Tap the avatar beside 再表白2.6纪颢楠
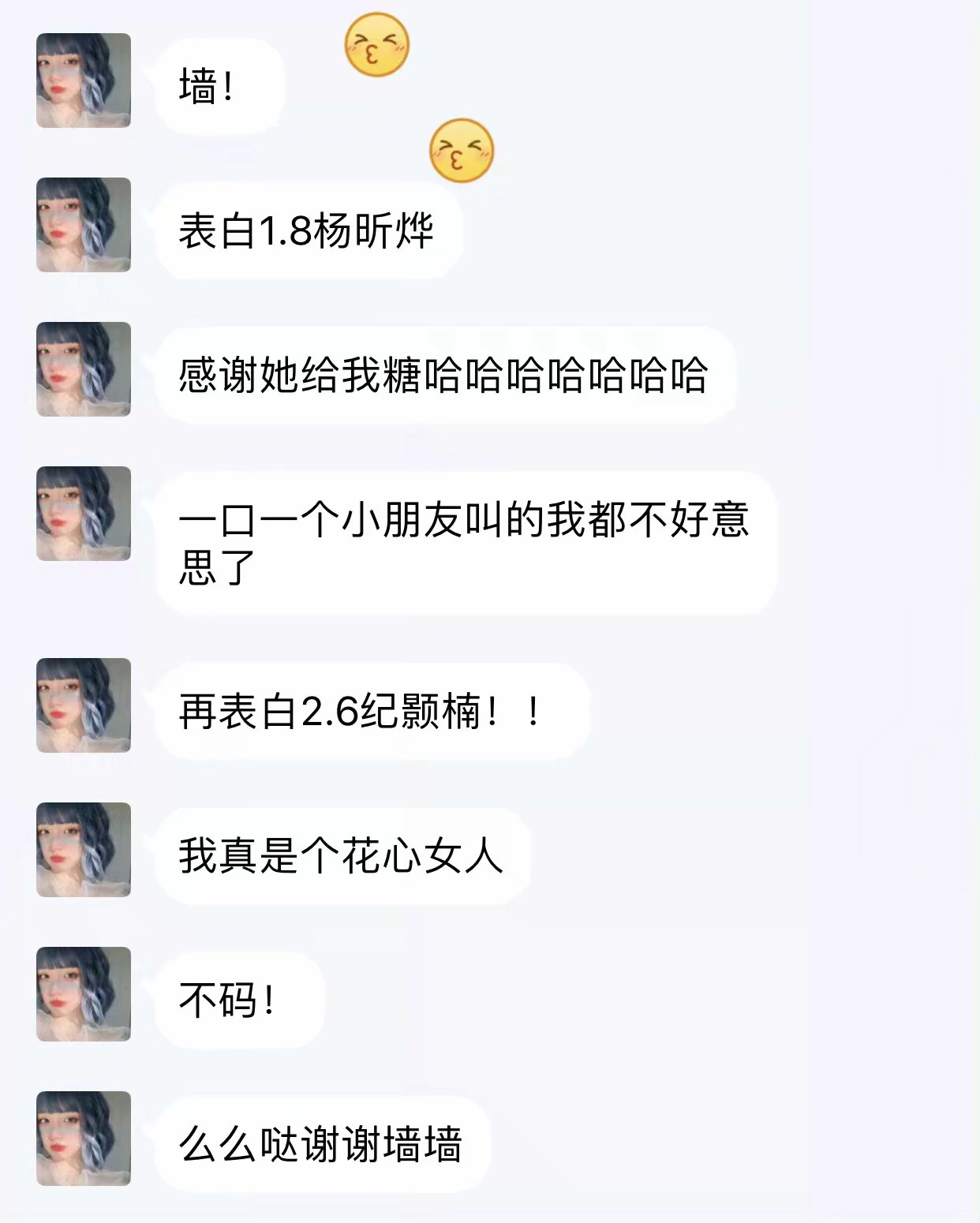The width and height of the screenshot is (980, 1223). [84, 705]
